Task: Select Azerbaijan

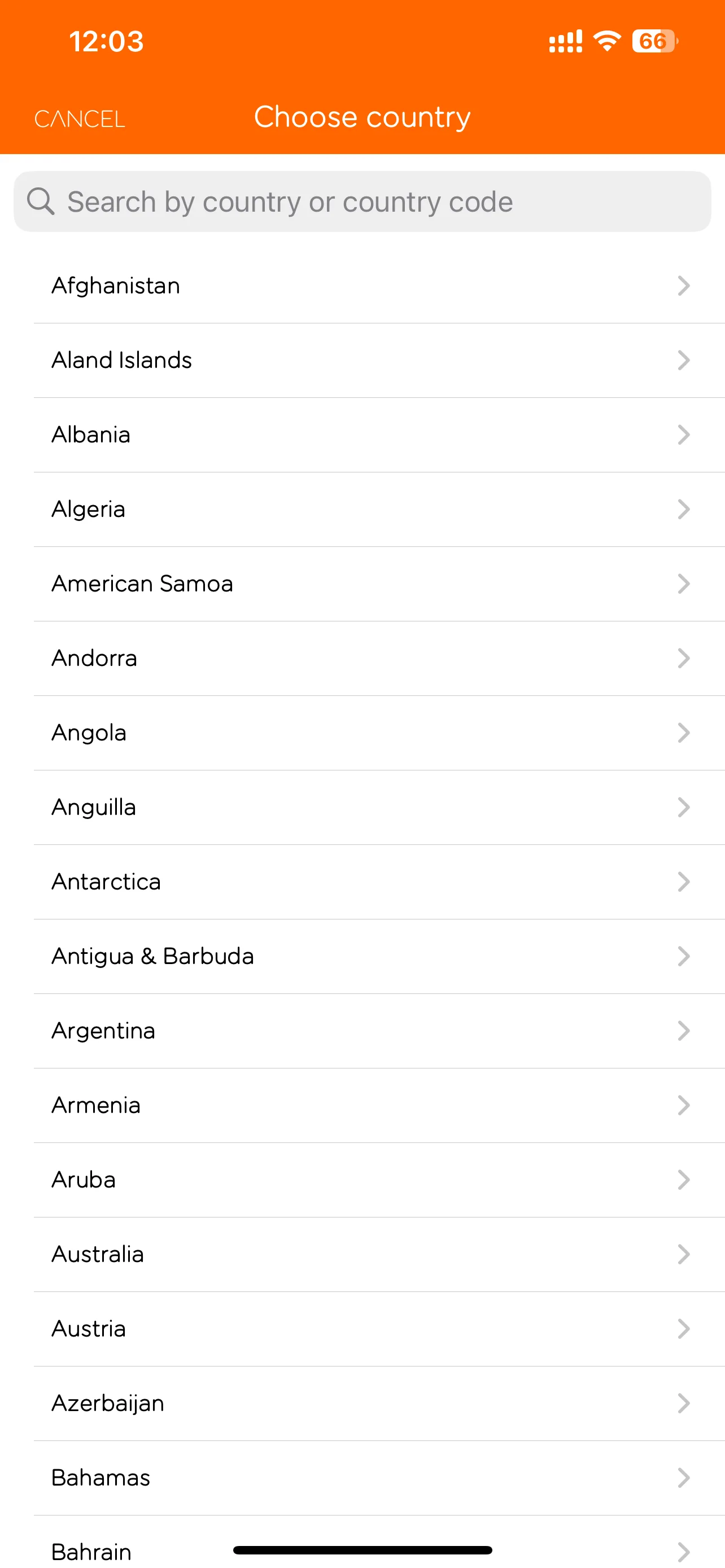Action: [x=362, y=1404]
